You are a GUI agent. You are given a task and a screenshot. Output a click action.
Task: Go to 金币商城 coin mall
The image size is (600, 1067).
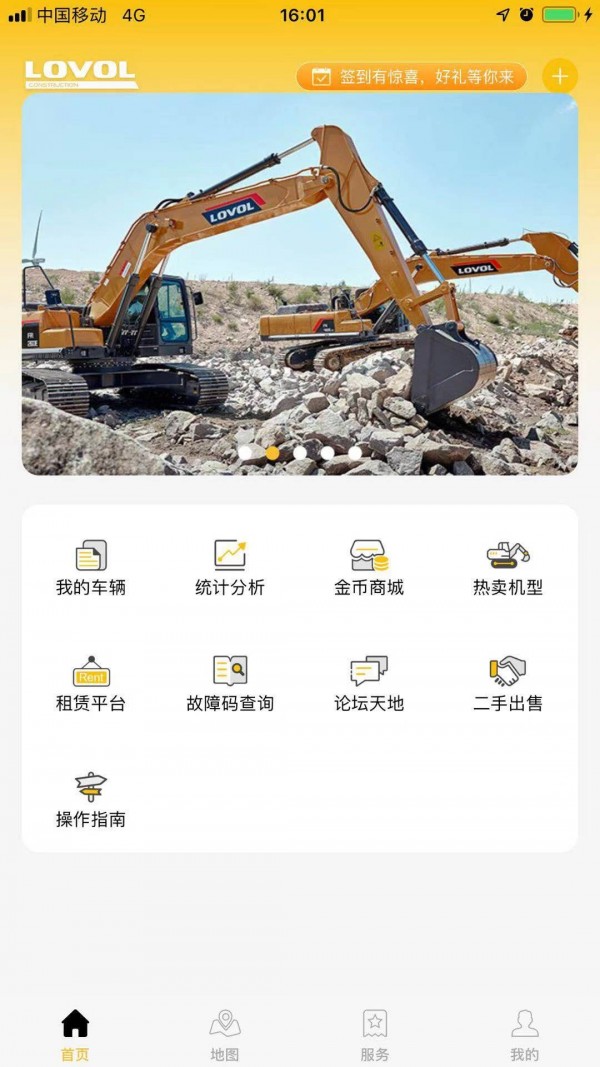point(369,568)
